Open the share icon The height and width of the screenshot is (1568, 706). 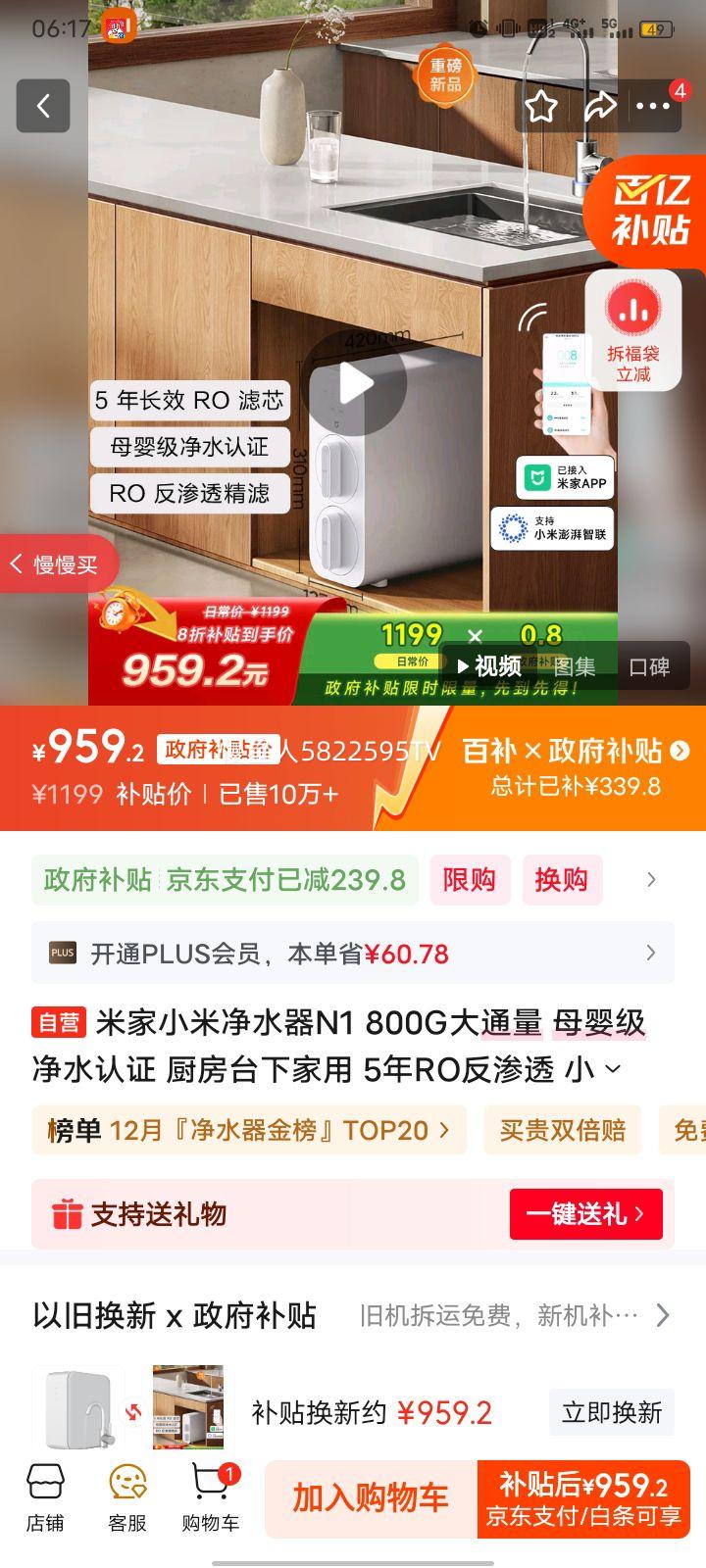tap(599, 104)
